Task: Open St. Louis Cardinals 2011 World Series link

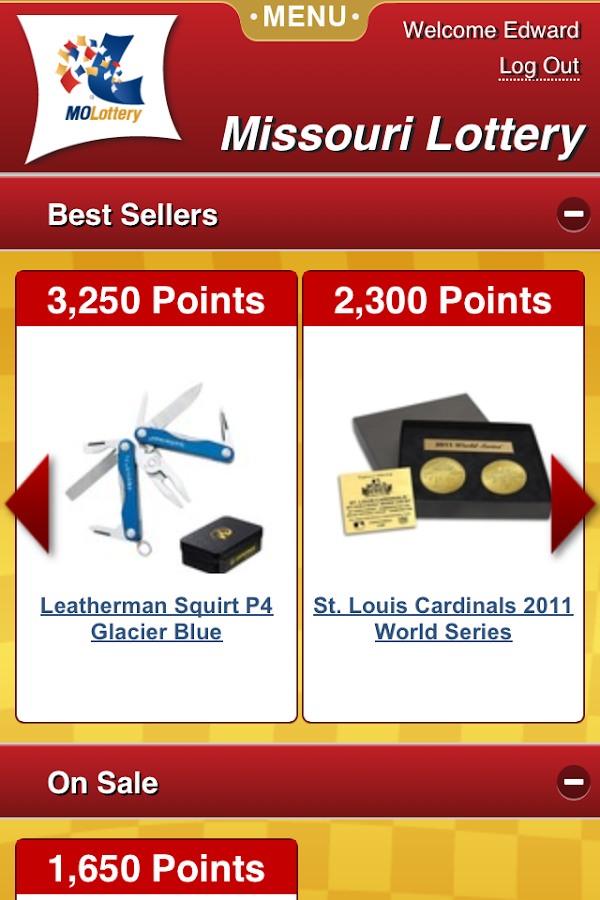Action: [x=443, y=619]
